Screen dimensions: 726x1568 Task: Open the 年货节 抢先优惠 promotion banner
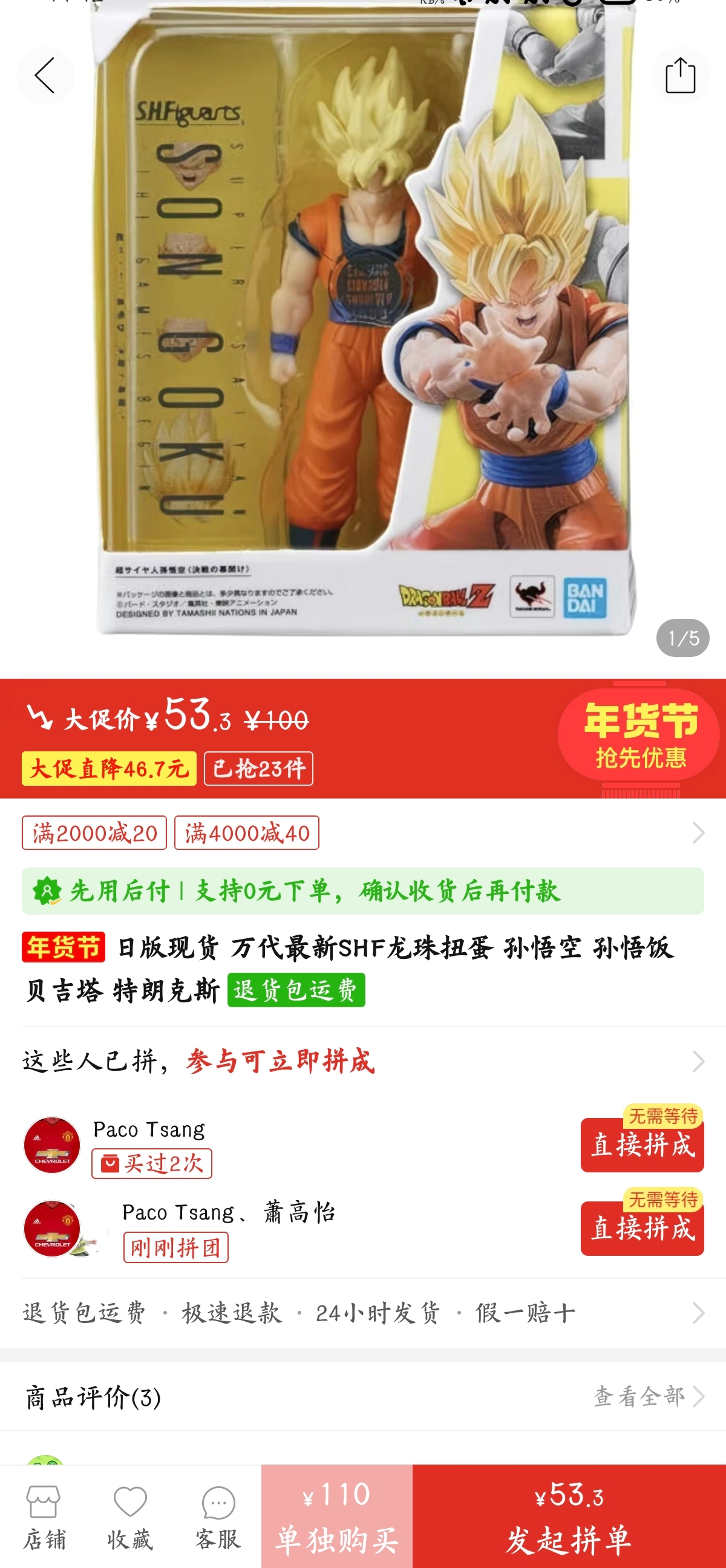click(638, 737)
